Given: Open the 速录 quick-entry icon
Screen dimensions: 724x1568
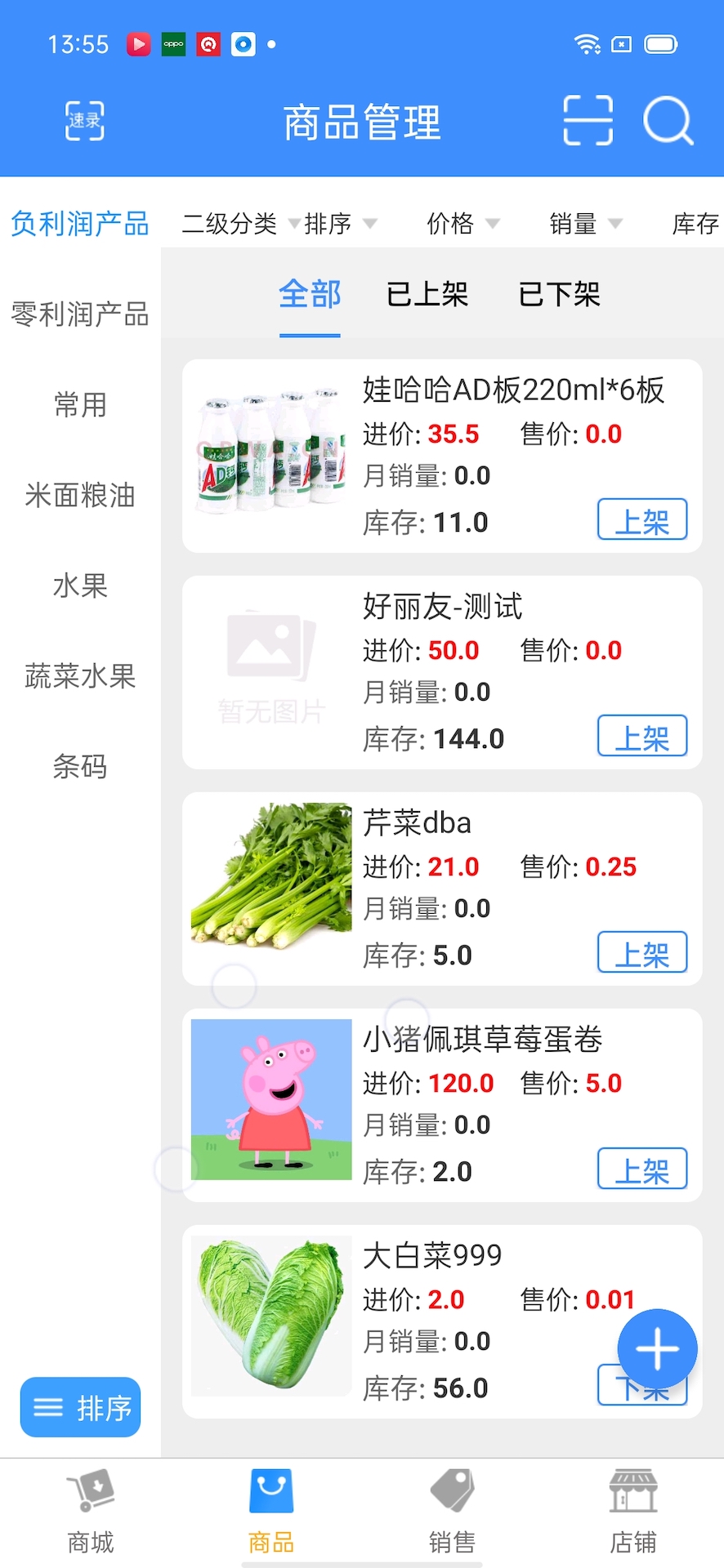Looking at the screenshot, I should click(x=84, y=120).
